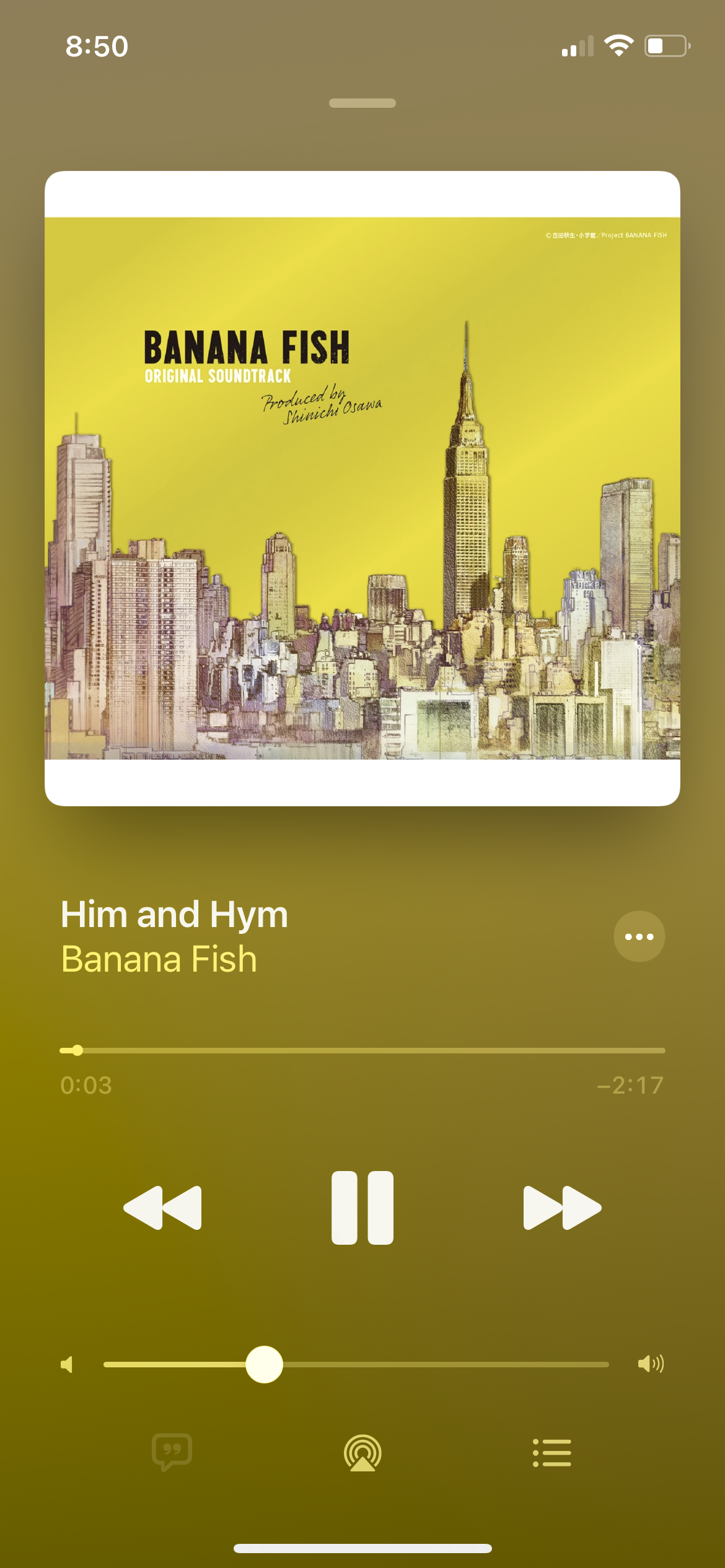Open AirPlay output options

(362, 1452)
